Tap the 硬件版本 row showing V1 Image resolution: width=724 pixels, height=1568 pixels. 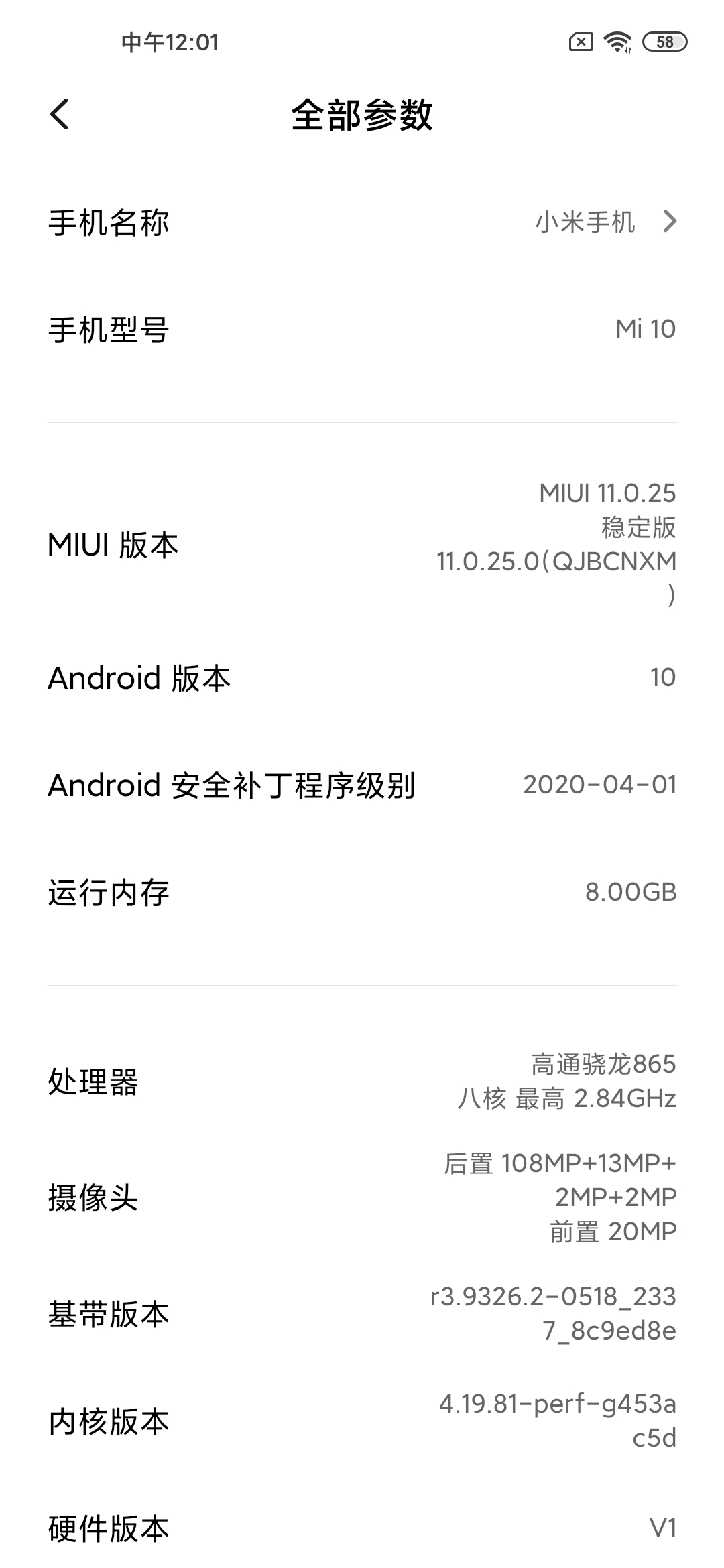(362, 1529)
